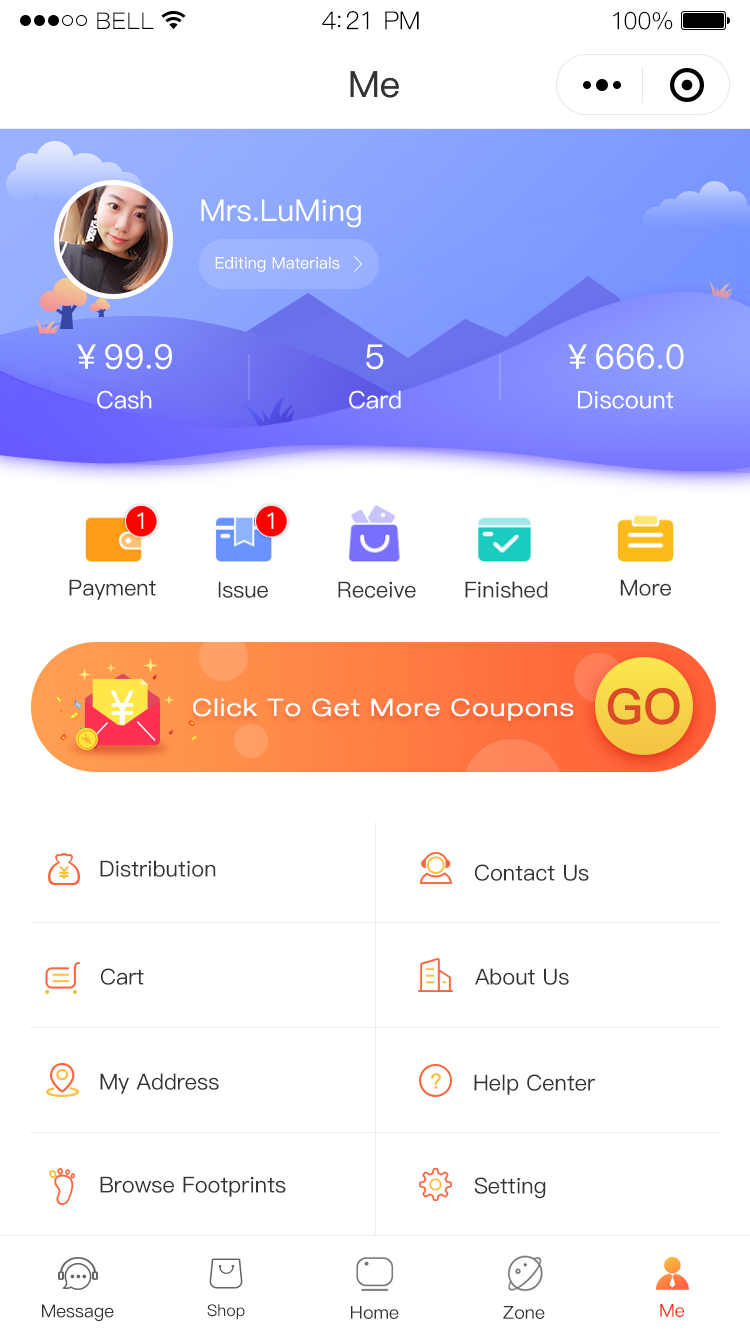
Task: Open Contact Us
Action: (530, 873)
